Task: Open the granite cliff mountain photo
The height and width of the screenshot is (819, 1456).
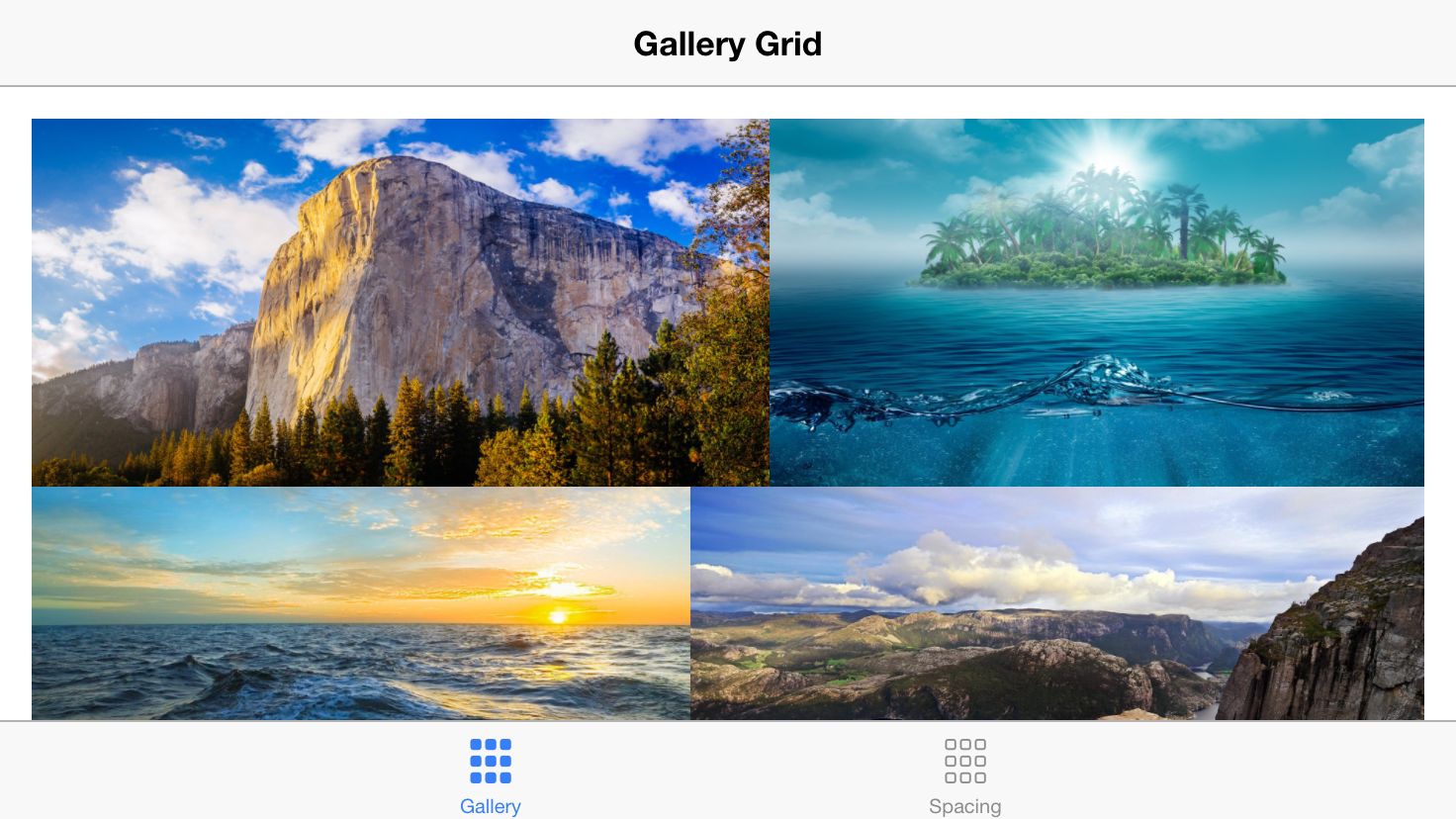Action: pos(400,302)
